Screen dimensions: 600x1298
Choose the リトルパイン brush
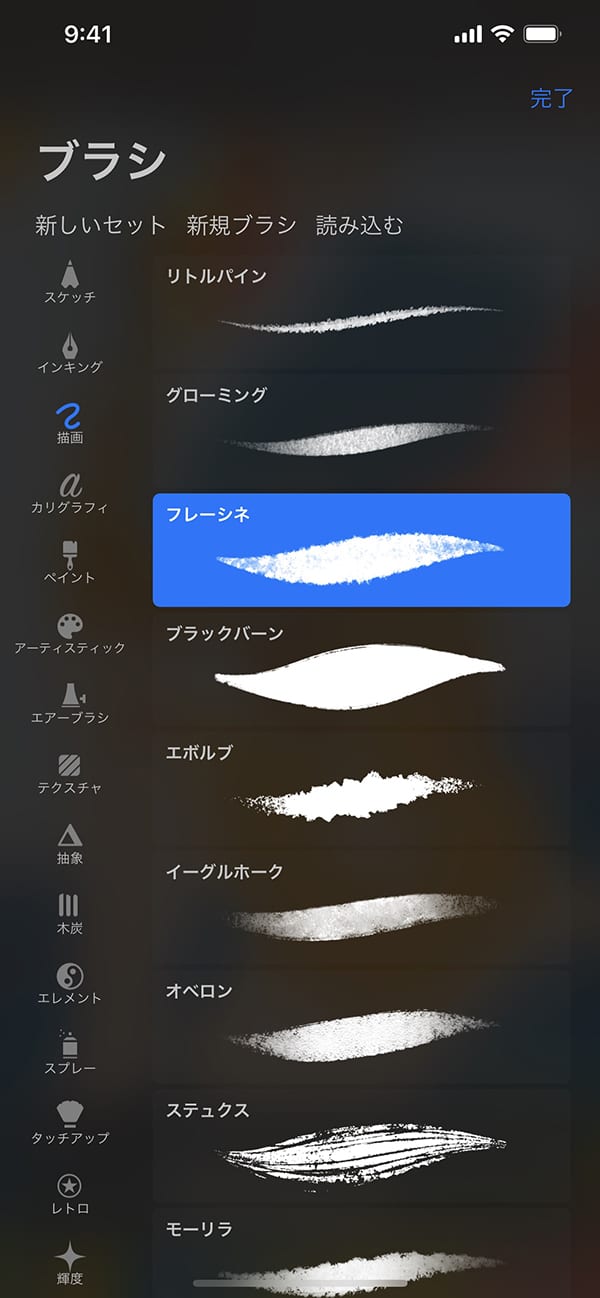361,312
